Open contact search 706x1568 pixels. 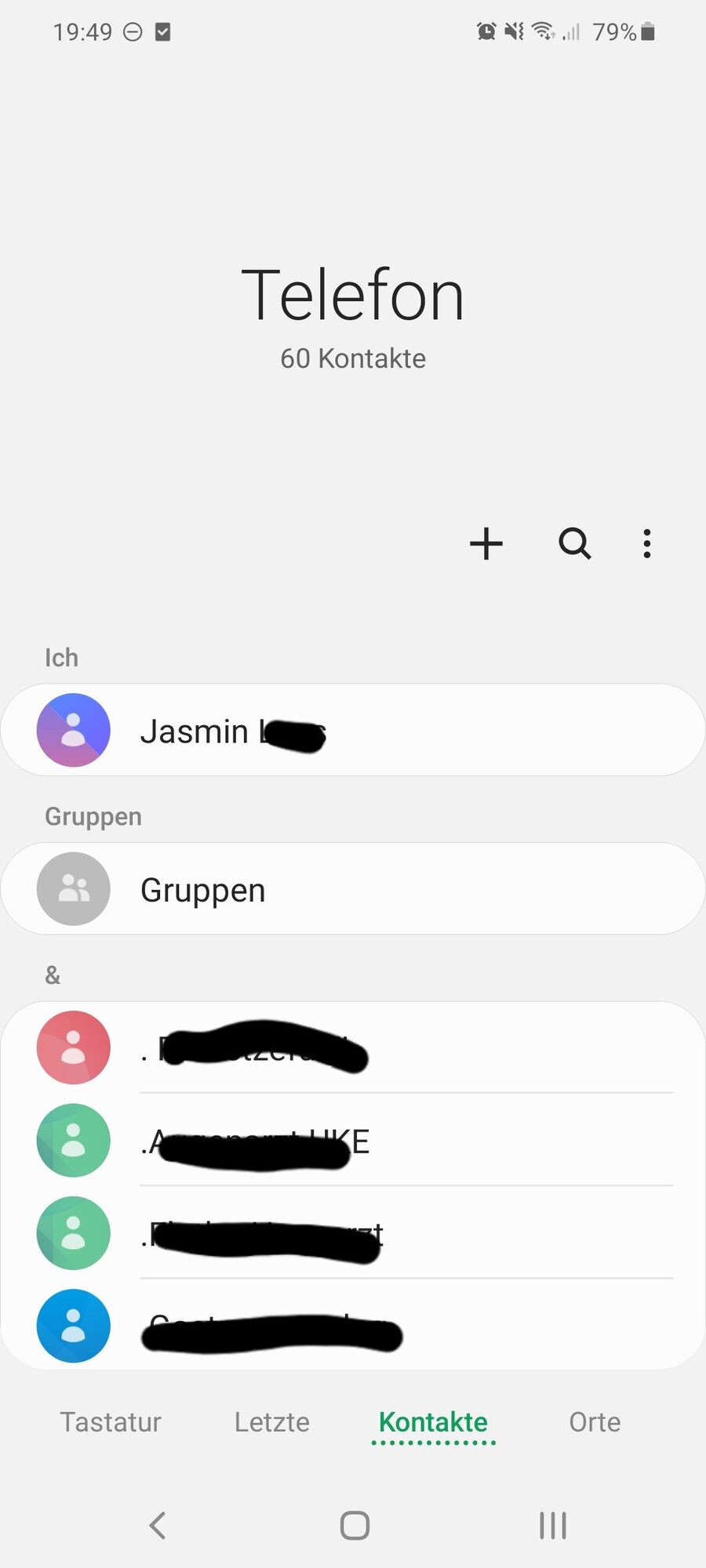click(x=574, y=543)
